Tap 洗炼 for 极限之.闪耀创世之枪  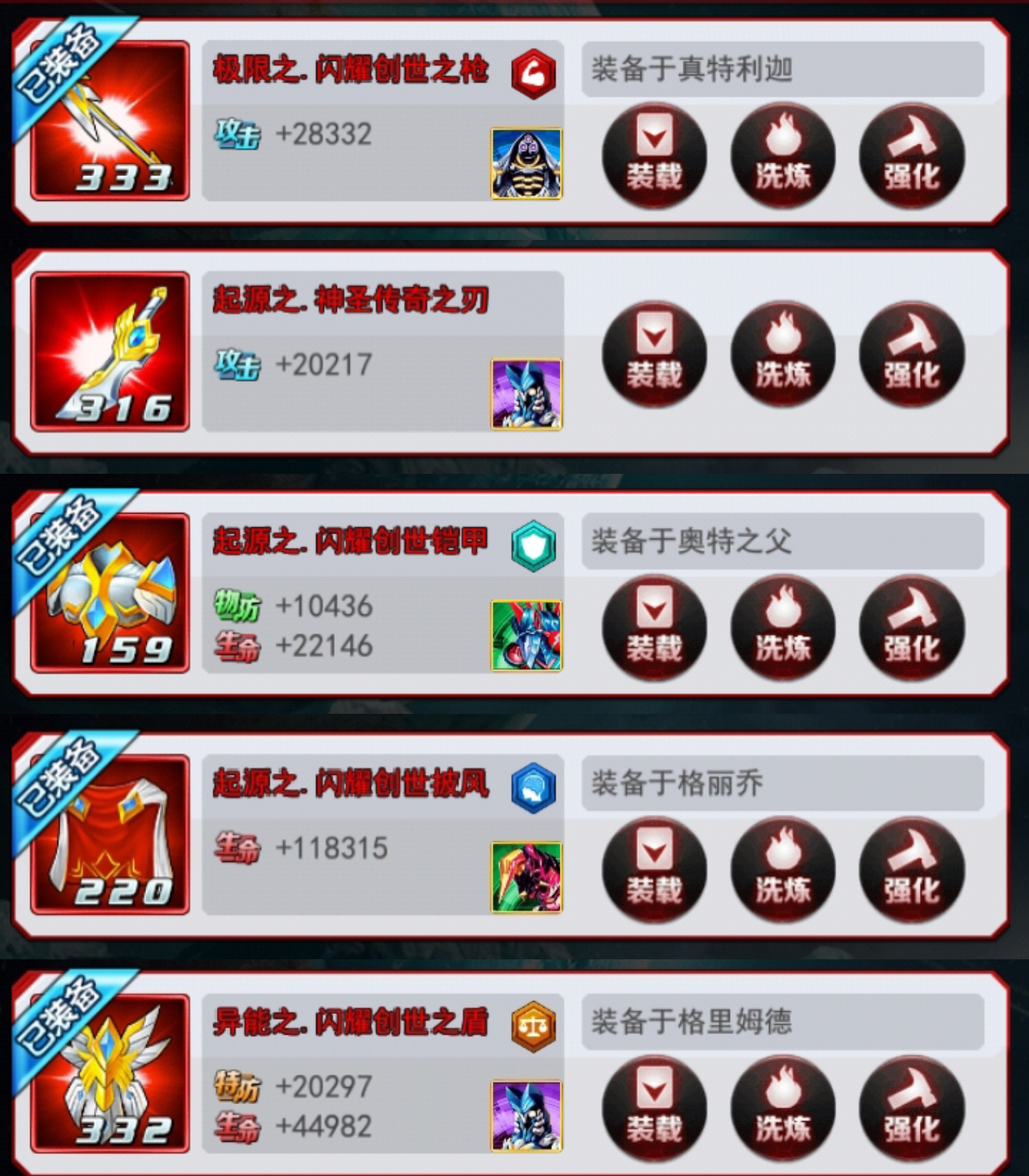(783, 156)
